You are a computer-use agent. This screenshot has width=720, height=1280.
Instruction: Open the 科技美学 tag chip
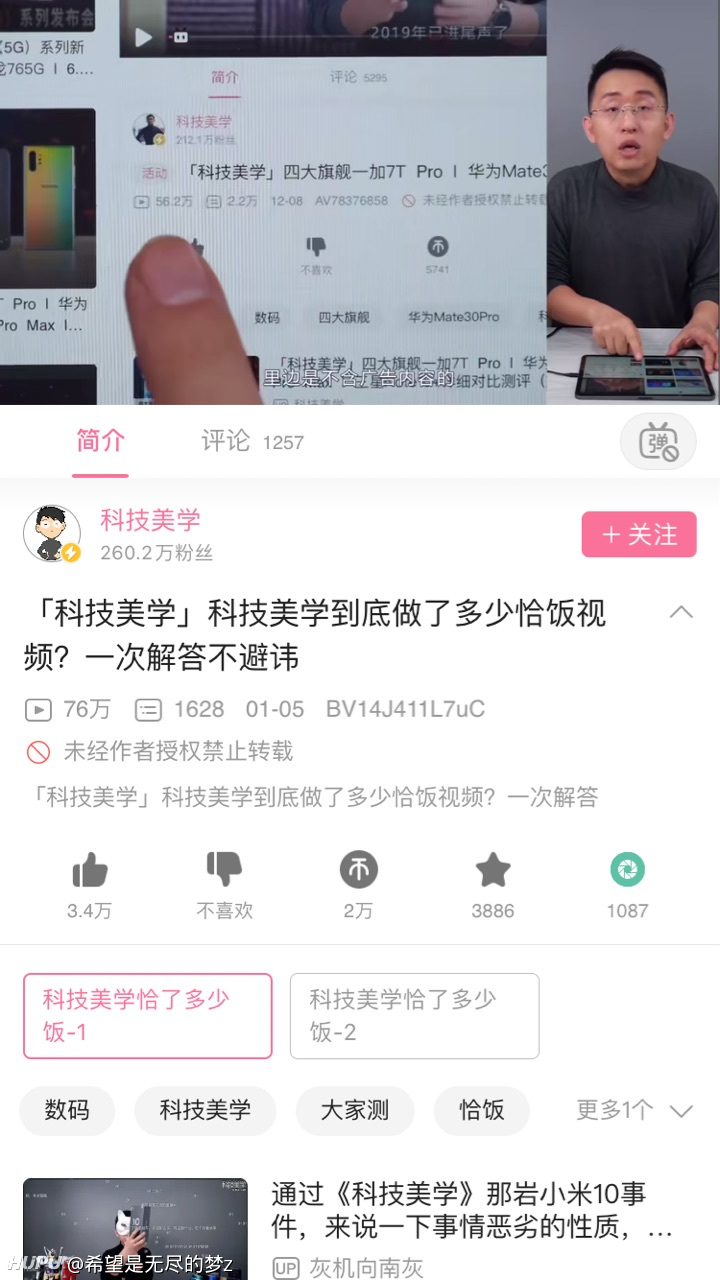click(205, 1111)
